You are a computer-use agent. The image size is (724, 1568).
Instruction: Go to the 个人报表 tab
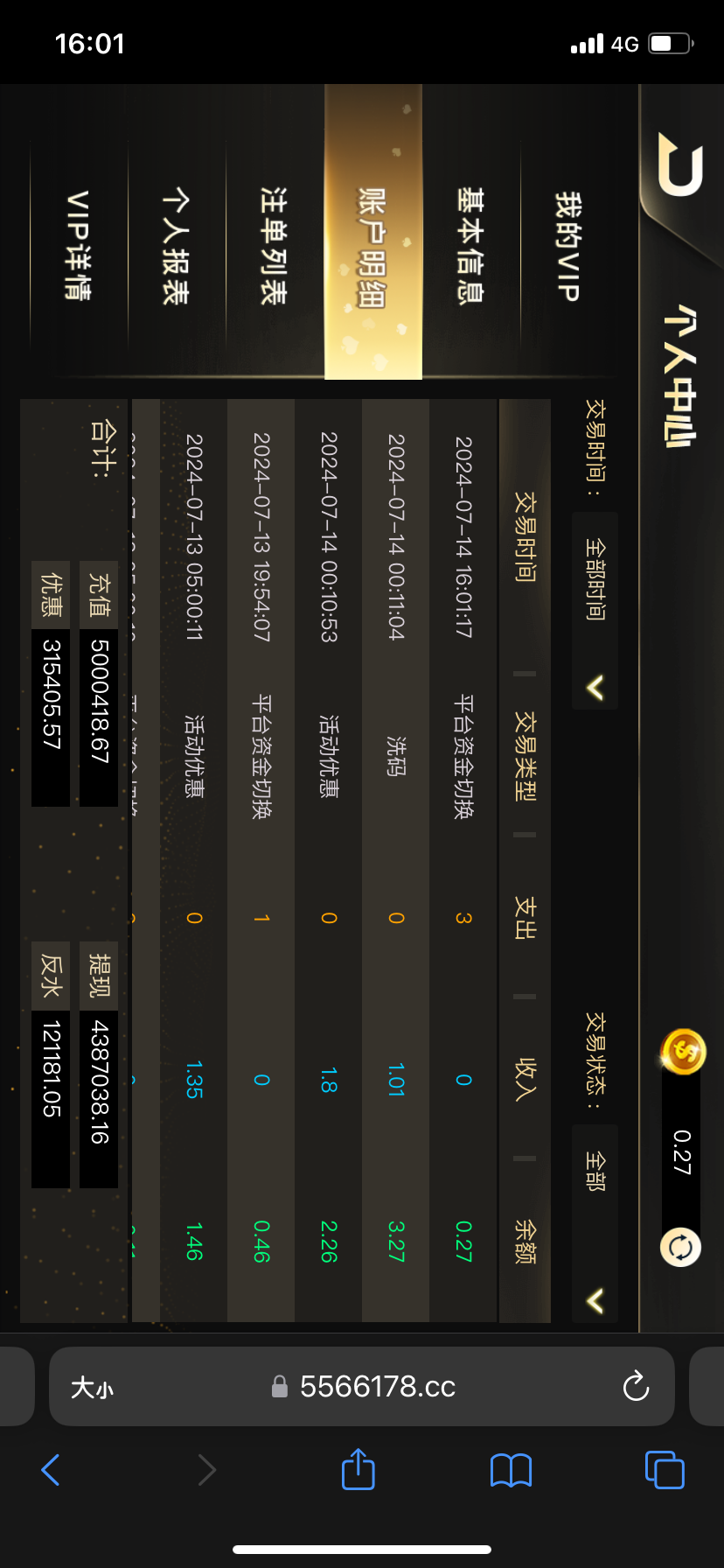pos(177,245)
